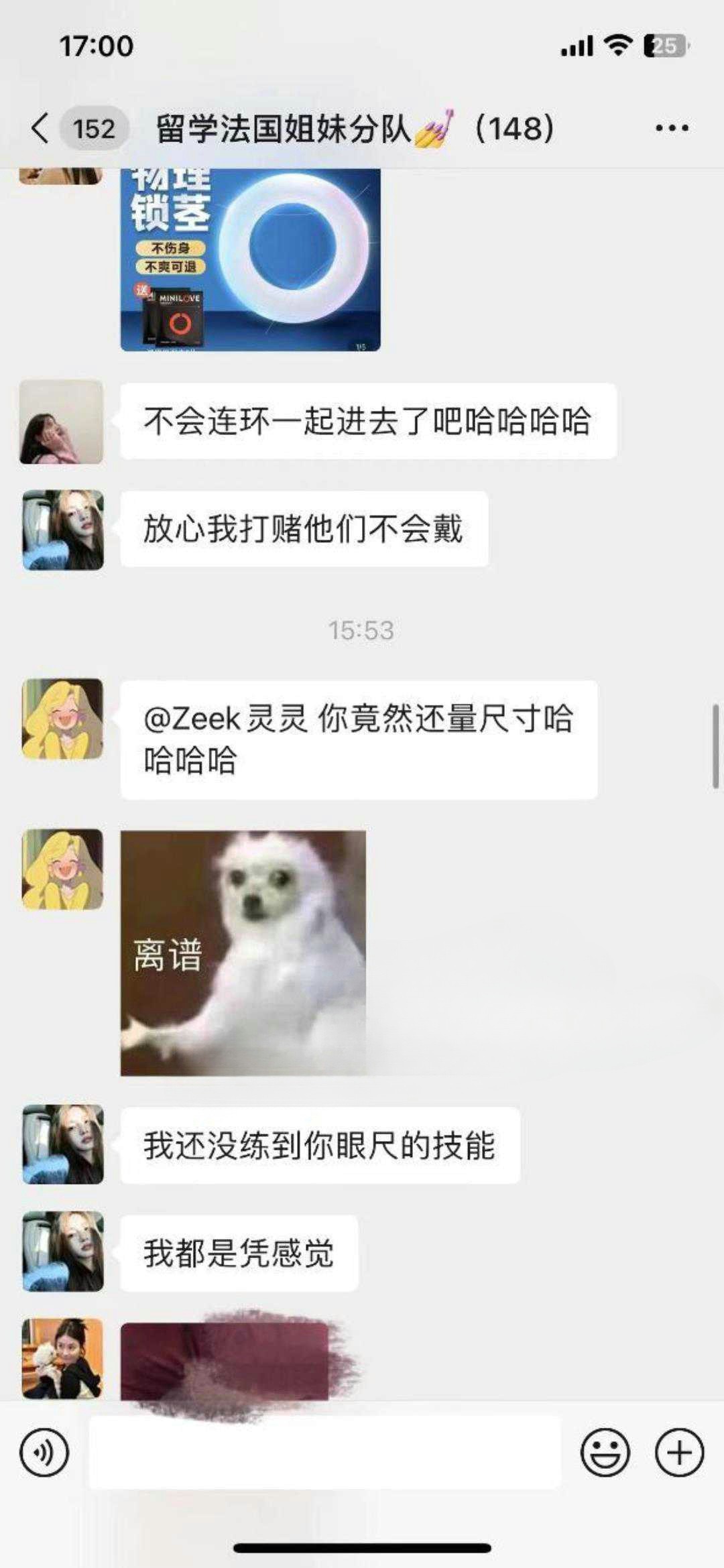724x1568 pixels.
Task: Switch to voice message input
Action: tap(44, 1453)
